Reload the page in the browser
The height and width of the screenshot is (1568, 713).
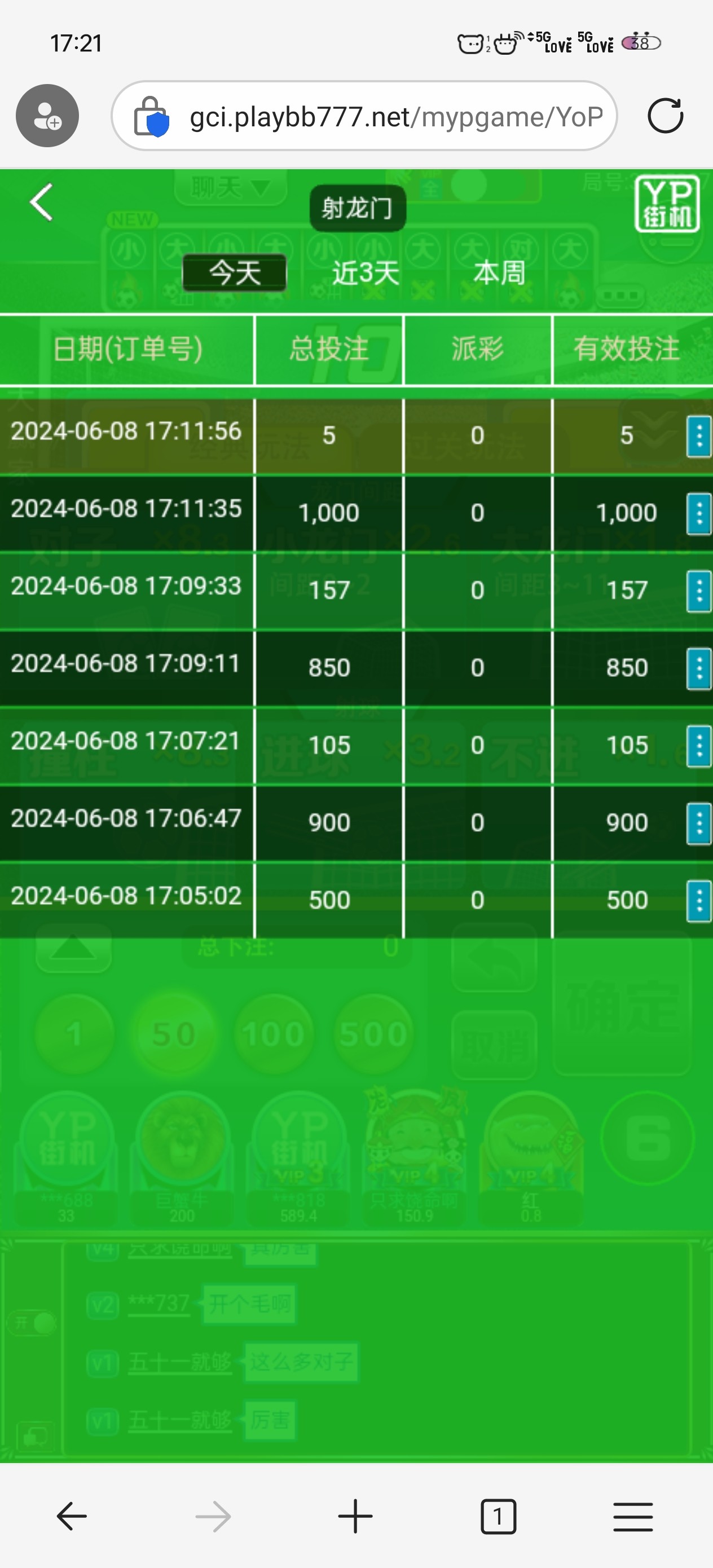tap(665, 116)
